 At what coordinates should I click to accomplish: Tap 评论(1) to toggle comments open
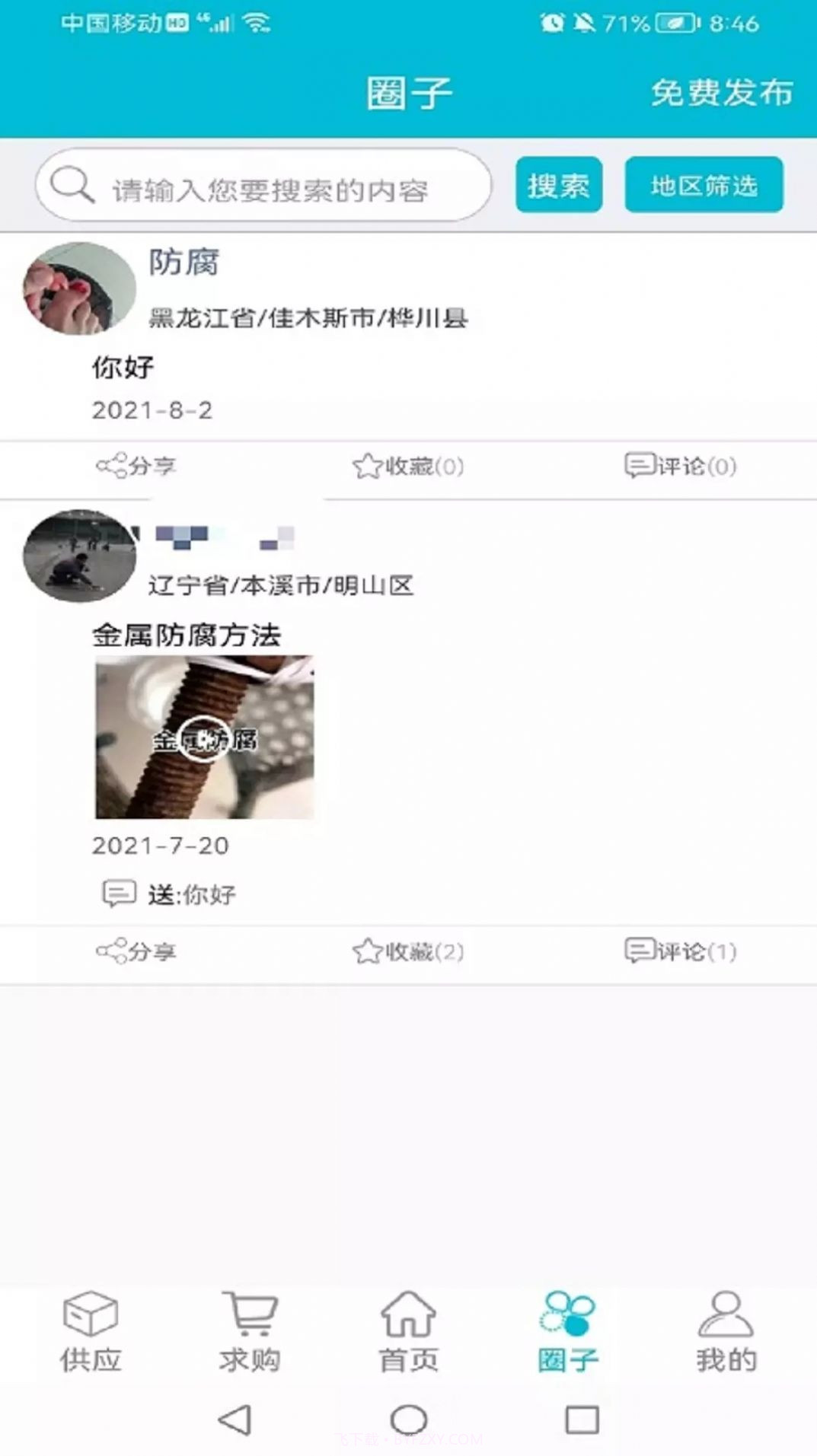[681, 951]
